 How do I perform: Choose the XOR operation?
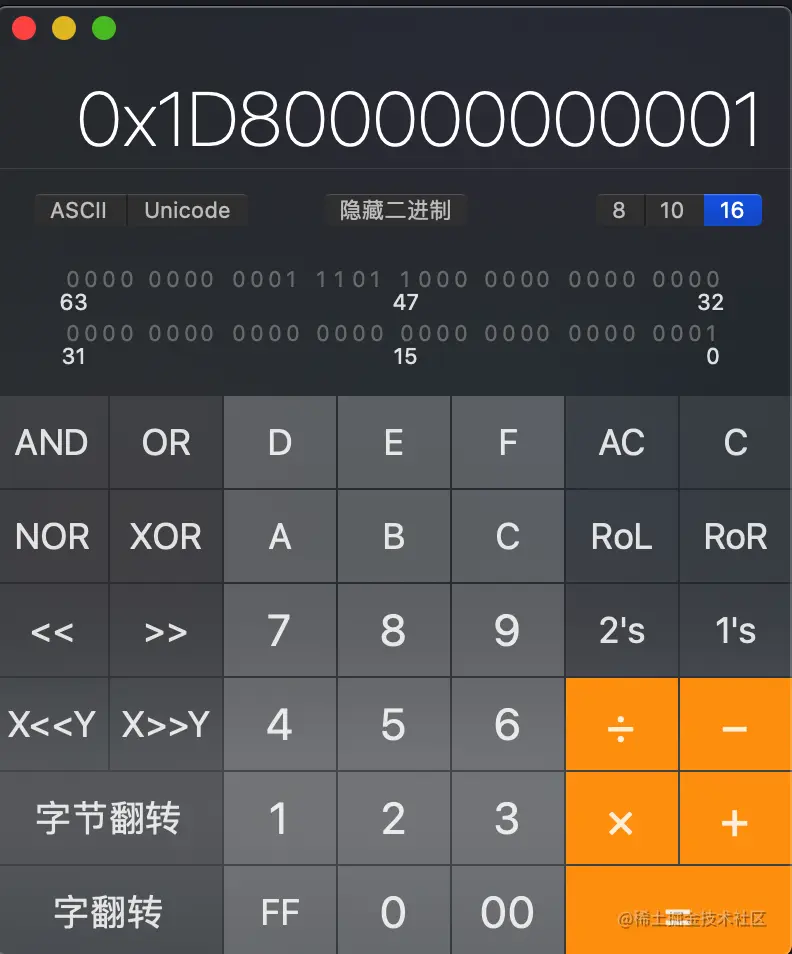click(x=166, y=537)
